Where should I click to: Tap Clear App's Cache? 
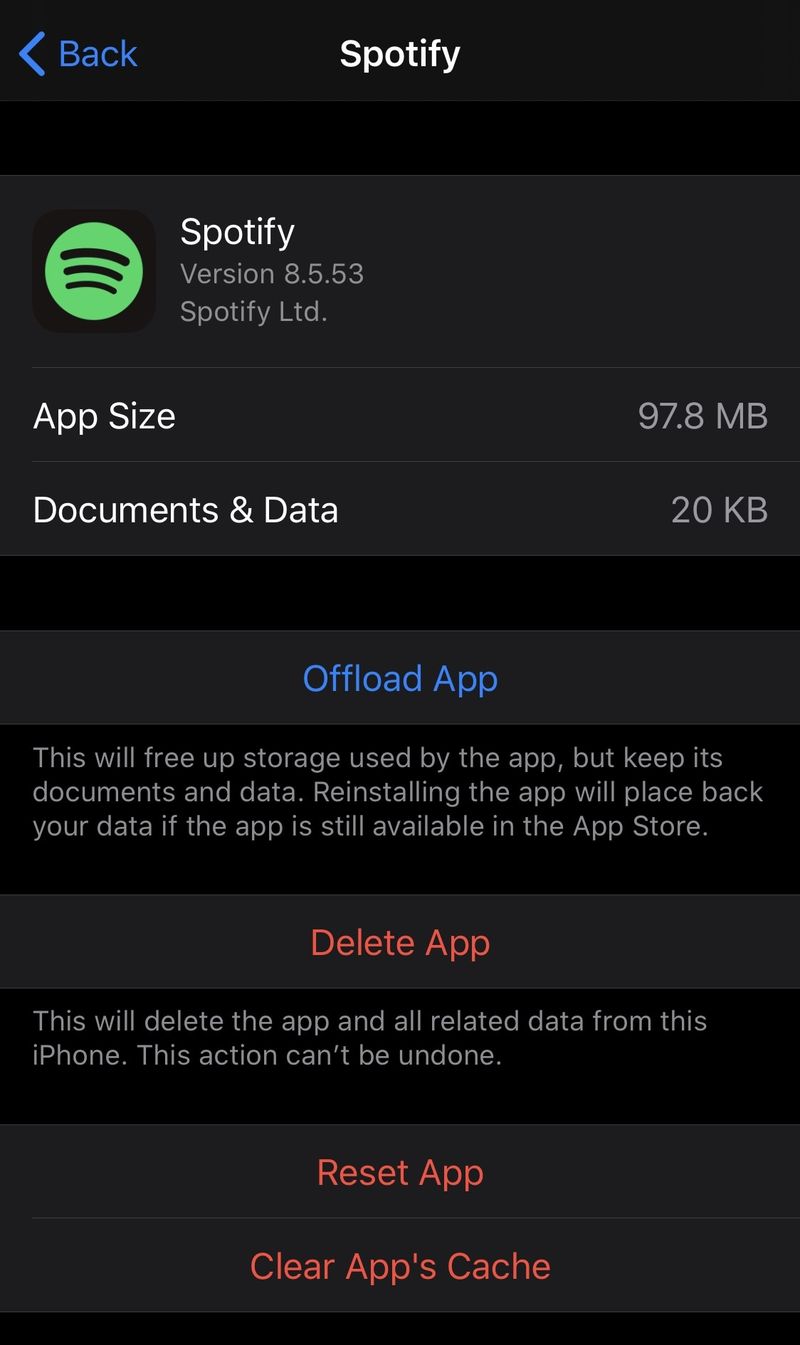(x=400, y=1266)
